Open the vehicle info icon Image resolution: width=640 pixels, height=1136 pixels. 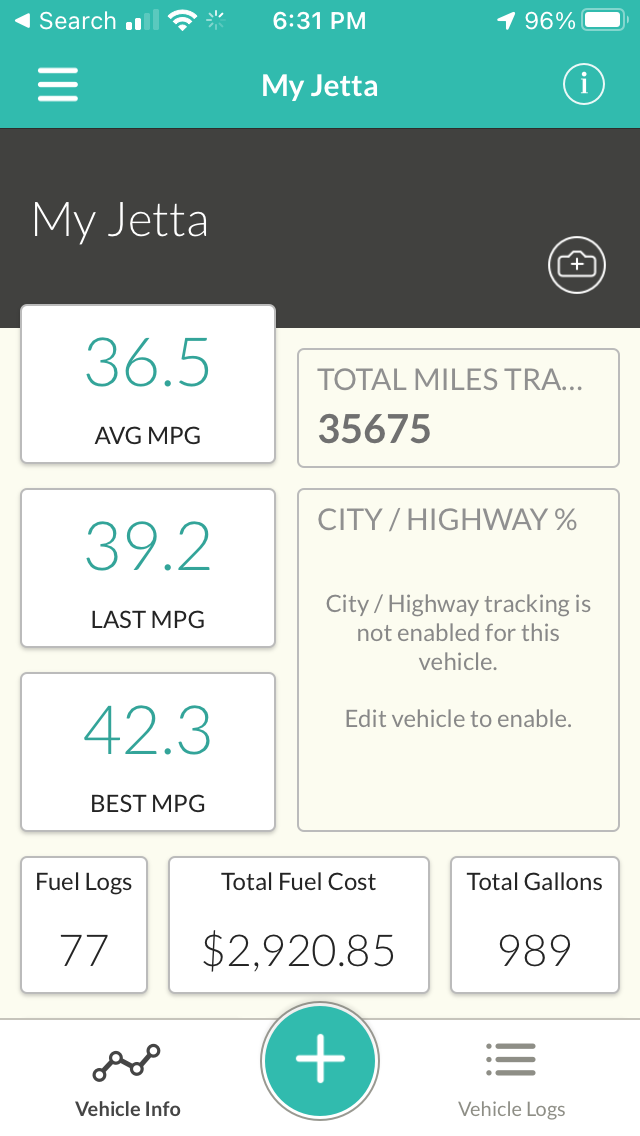(584, 85)
